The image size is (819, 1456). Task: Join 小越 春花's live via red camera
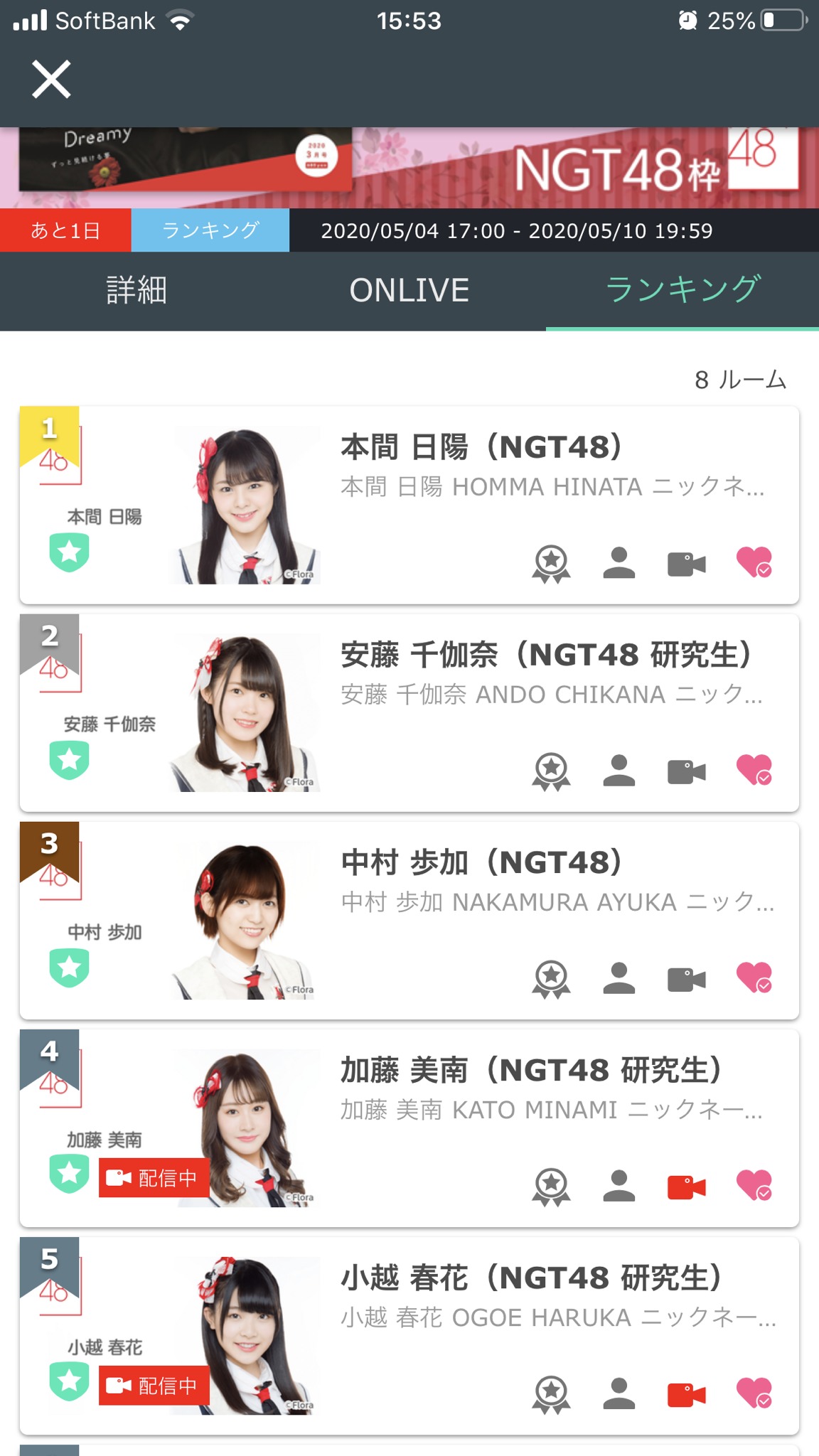pyautogui.click(x=686, y=1393)
